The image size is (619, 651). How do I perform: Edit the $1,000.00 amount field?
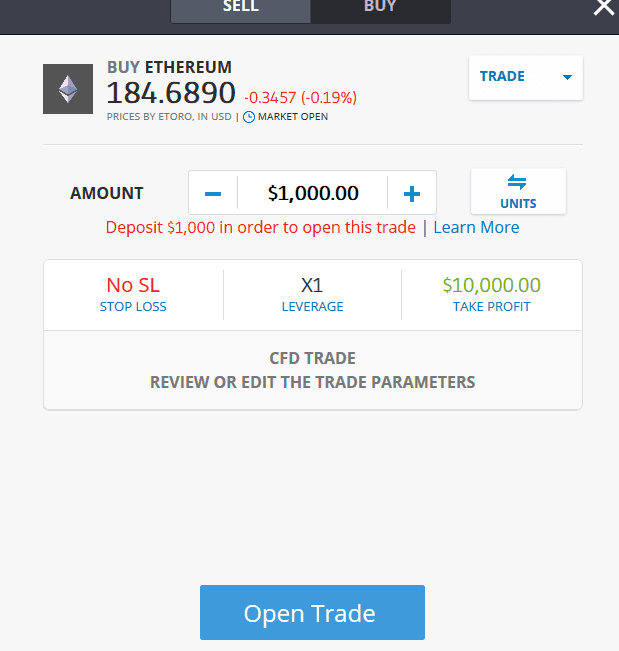coord(313,193)
